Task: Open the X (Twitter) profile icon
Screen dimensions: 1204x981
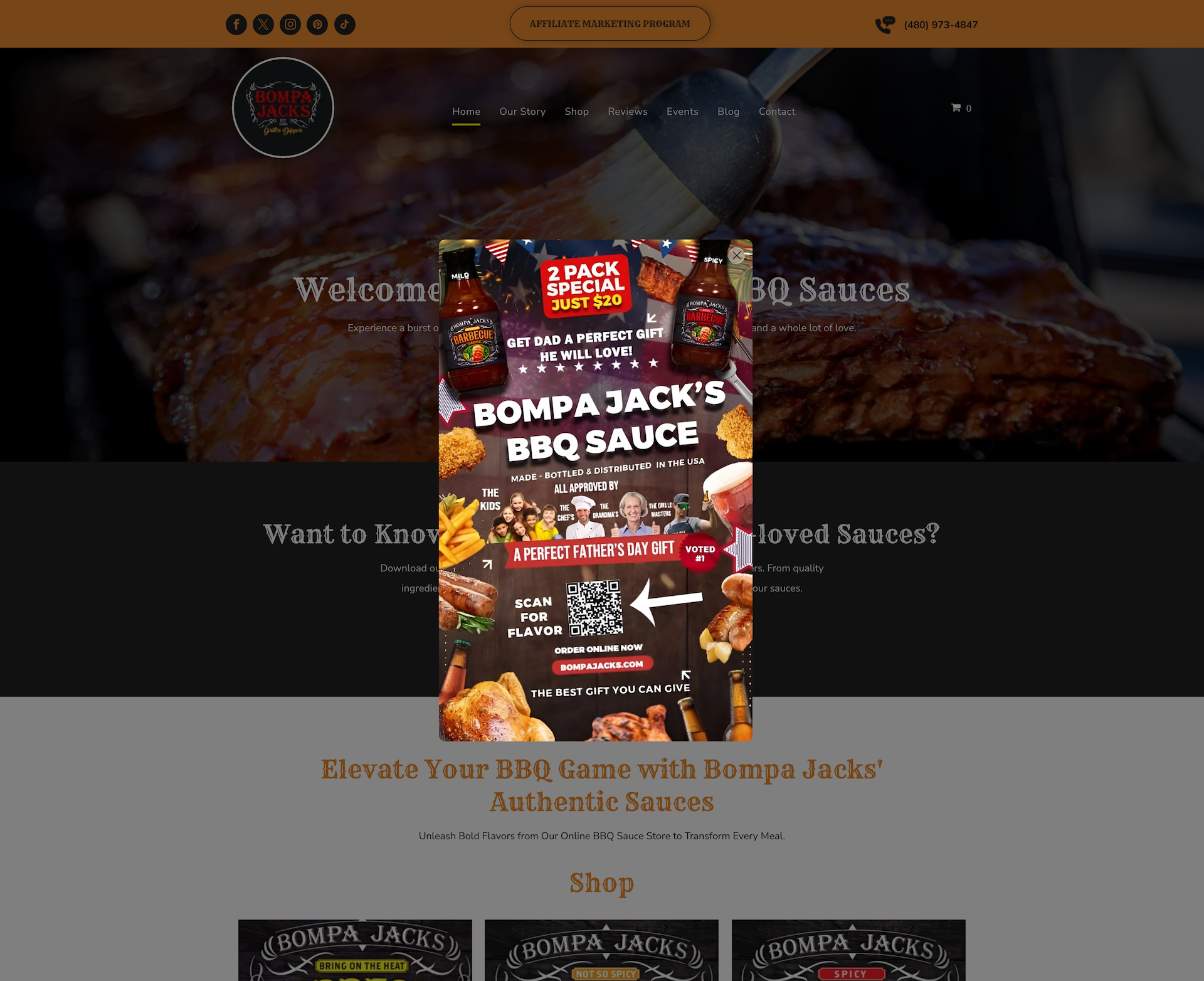Action: [x=263, y=24]
